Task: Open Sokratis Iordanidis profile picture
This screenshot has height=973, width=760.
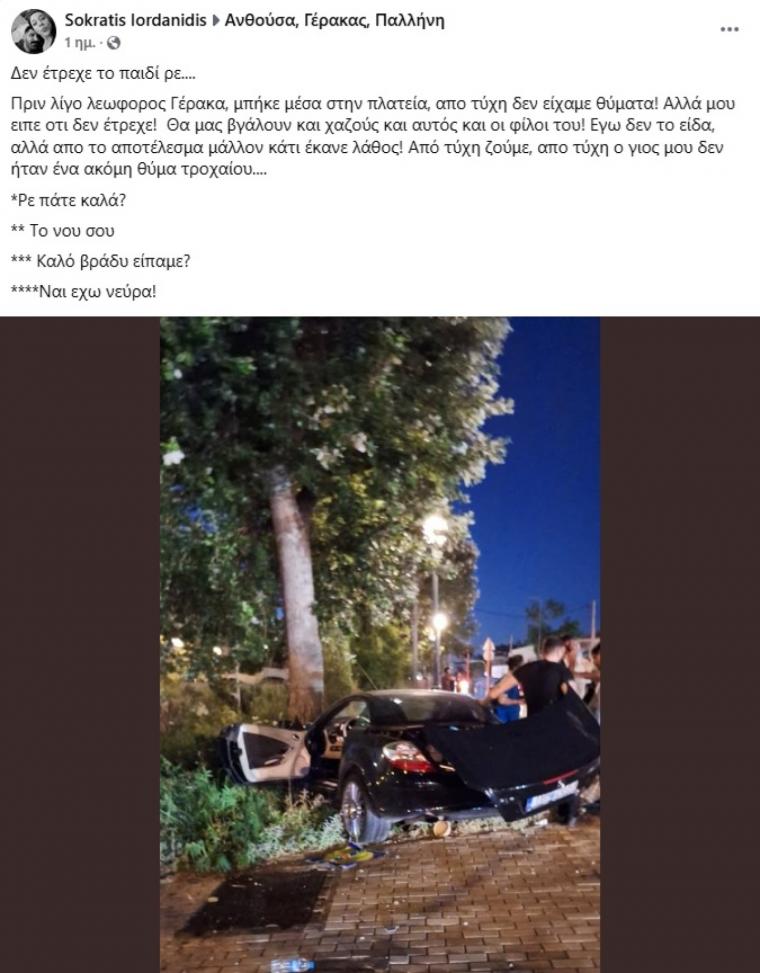Action: tap(33, 31)
